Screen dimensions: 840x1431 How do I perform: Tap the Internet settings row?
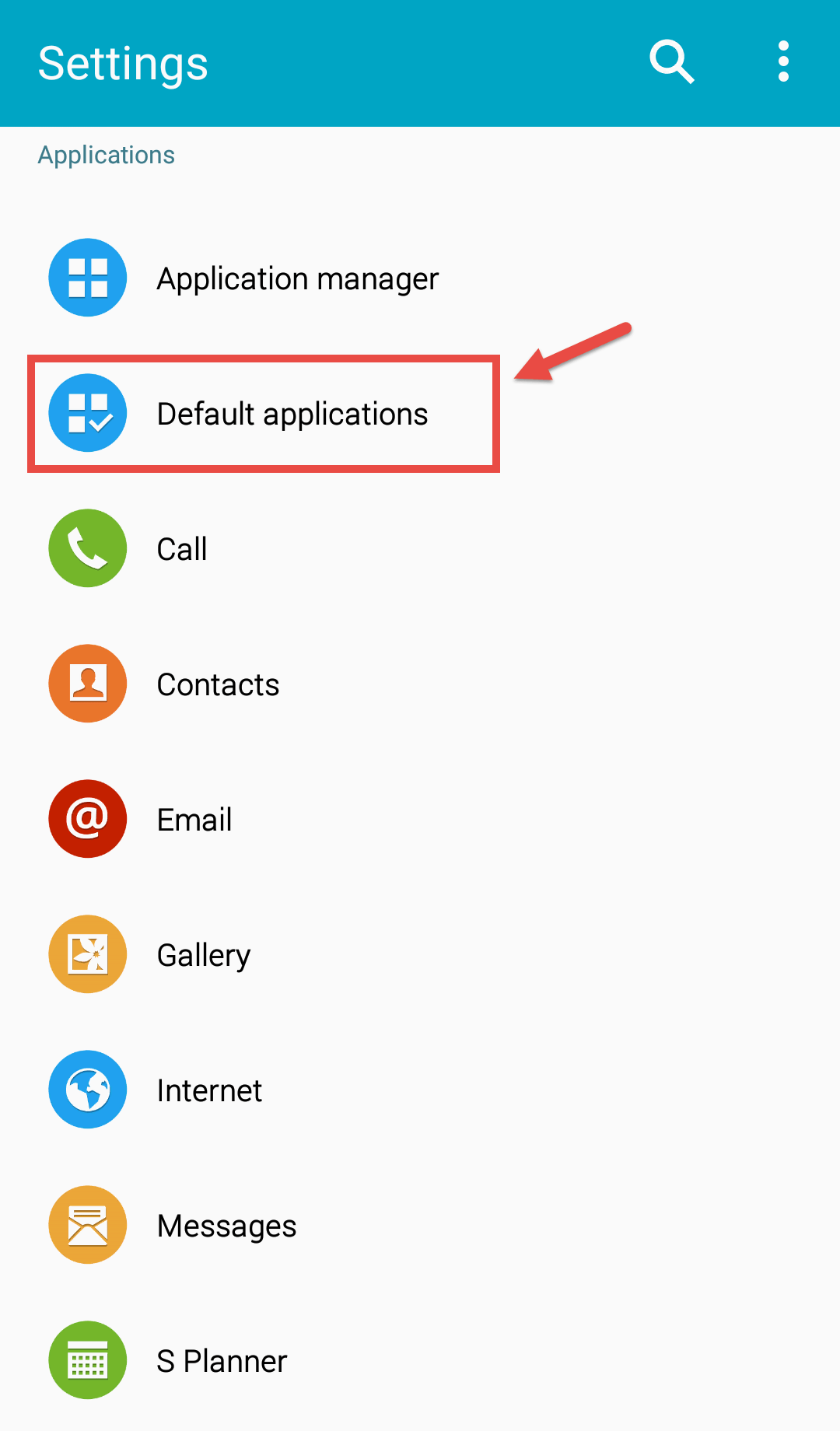[x=209, y=1090]
